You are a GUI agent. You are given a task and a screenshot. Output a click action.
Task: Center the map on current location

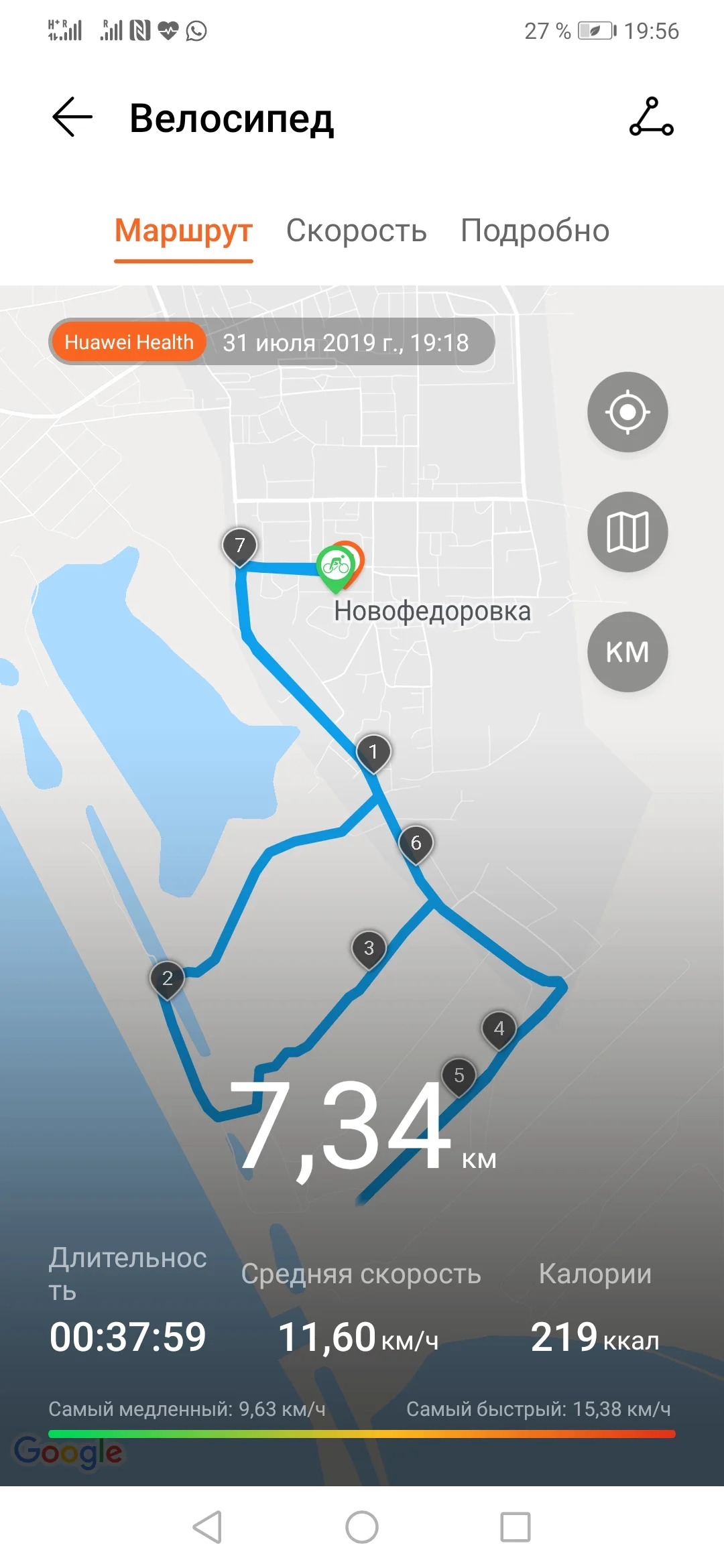627,412
